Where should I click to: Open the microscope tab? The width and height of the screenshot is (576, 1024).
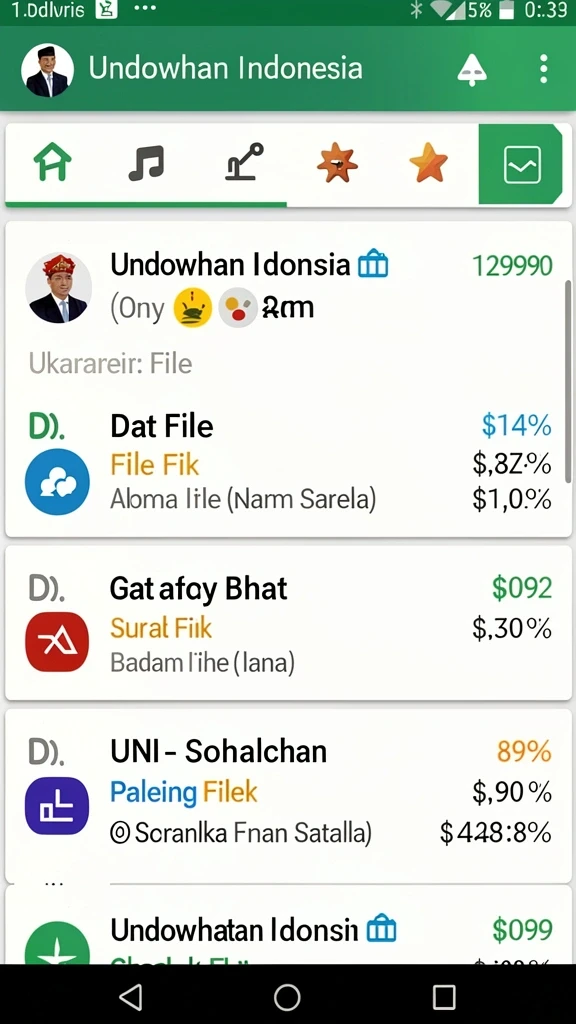[244, 161]
